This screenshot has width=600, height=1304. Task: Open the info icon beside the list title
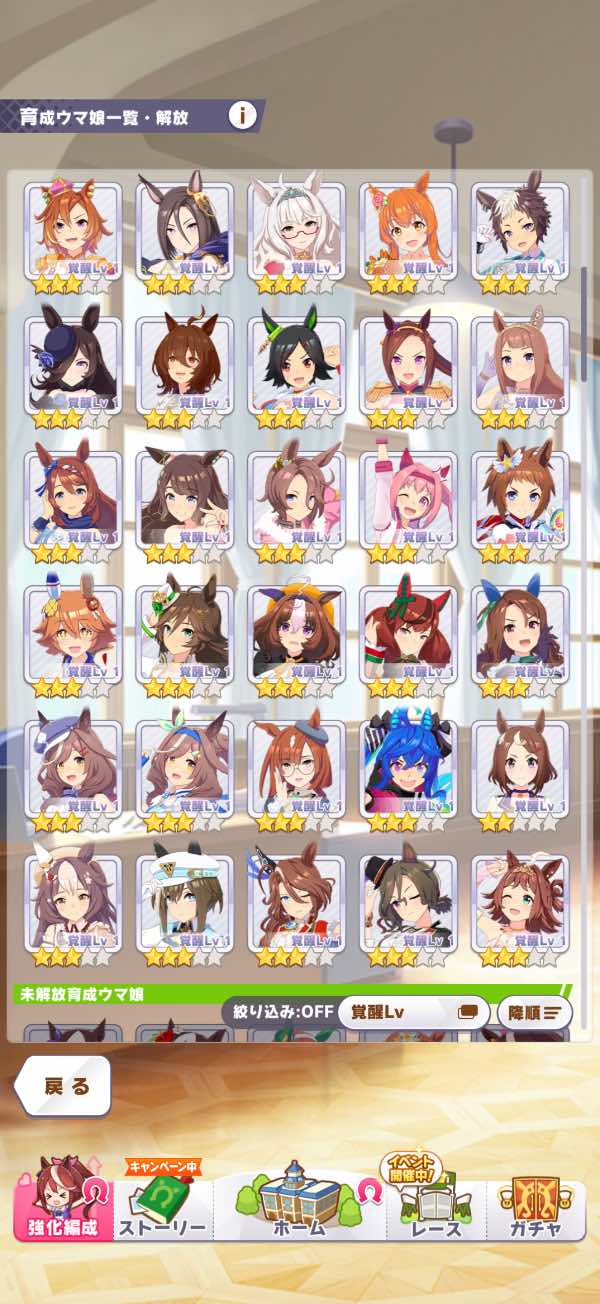click(242, 115)
